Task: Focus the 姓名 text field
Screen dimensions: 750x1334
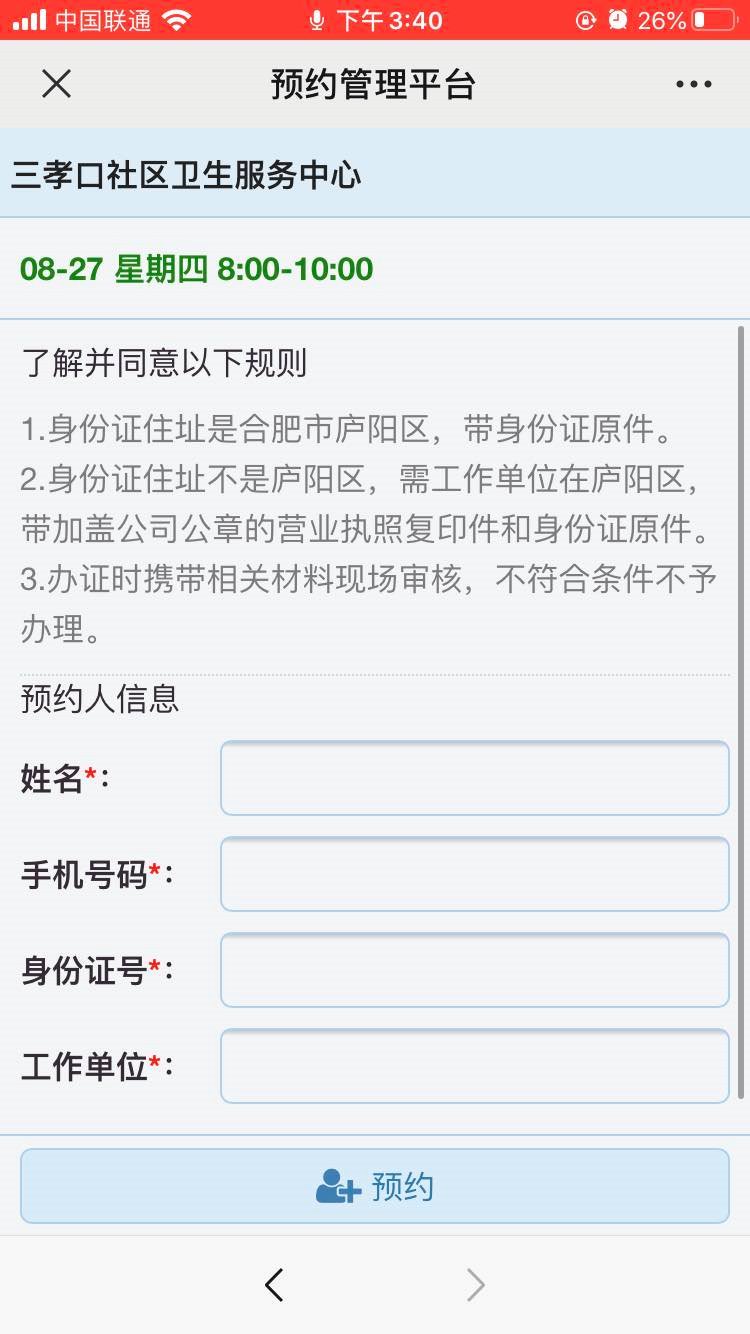Action: coord(474,778)
